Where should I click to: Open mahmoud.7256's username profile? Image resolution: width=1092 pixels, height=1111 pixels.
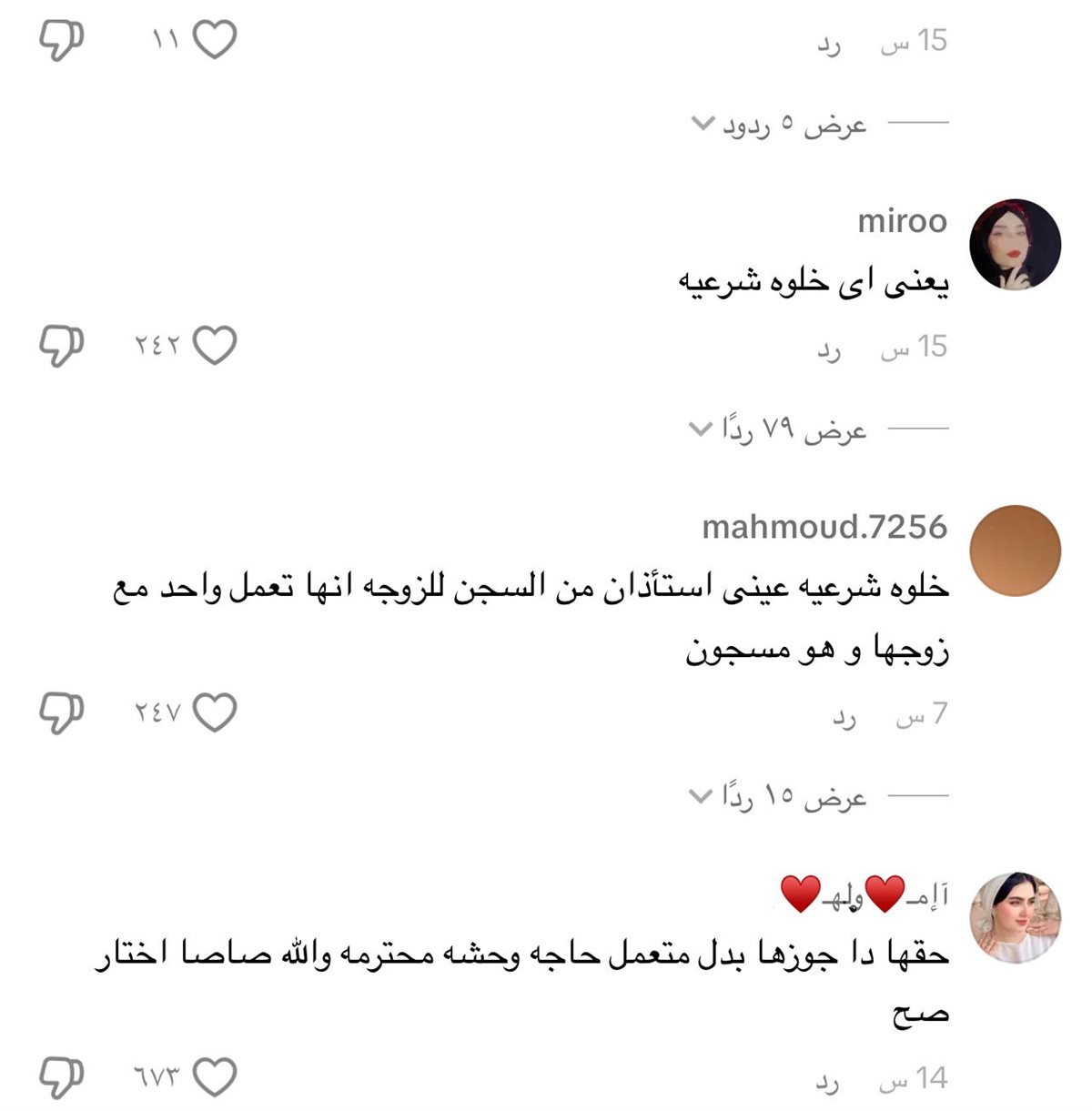(x=824, y=527)
